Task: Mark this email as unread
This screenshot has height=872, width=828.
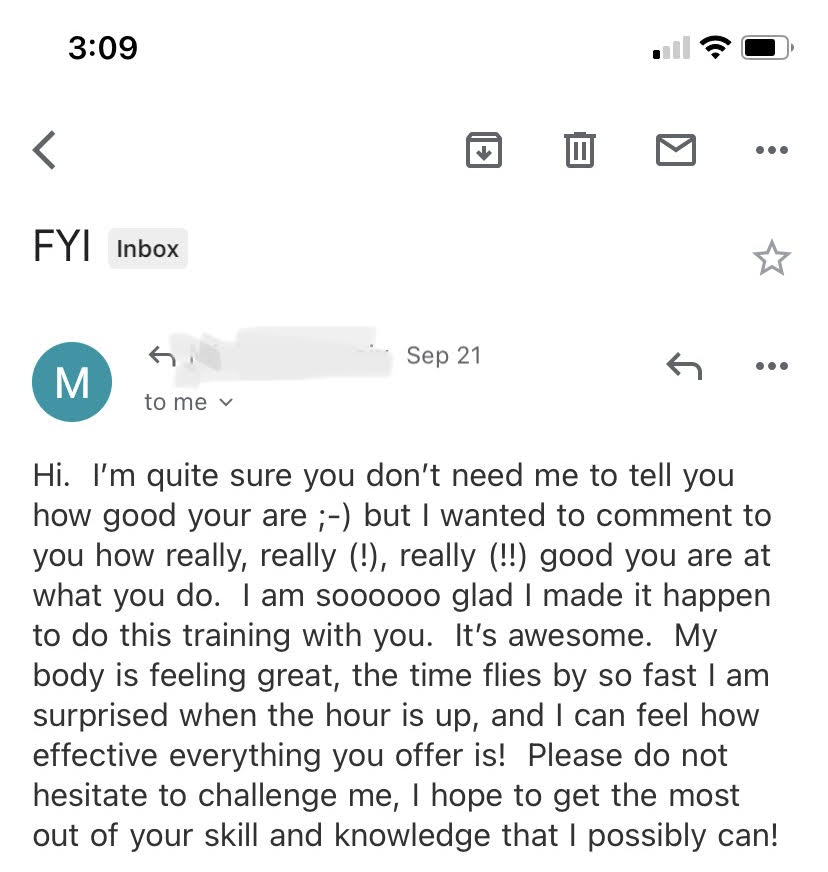Action: (675, 150)
